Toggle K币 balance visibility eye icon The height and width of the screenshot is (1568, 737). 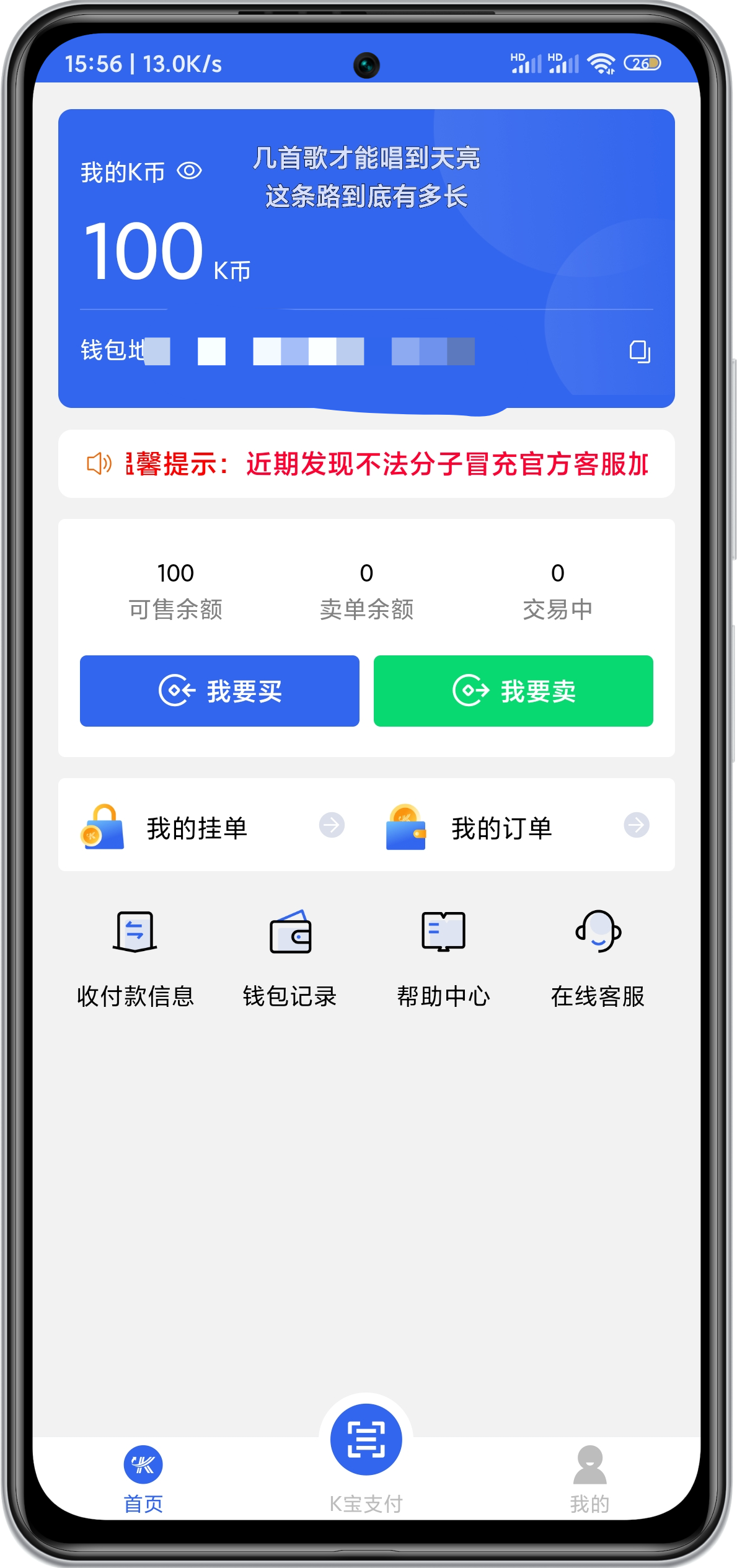click(x=189, y=171)
